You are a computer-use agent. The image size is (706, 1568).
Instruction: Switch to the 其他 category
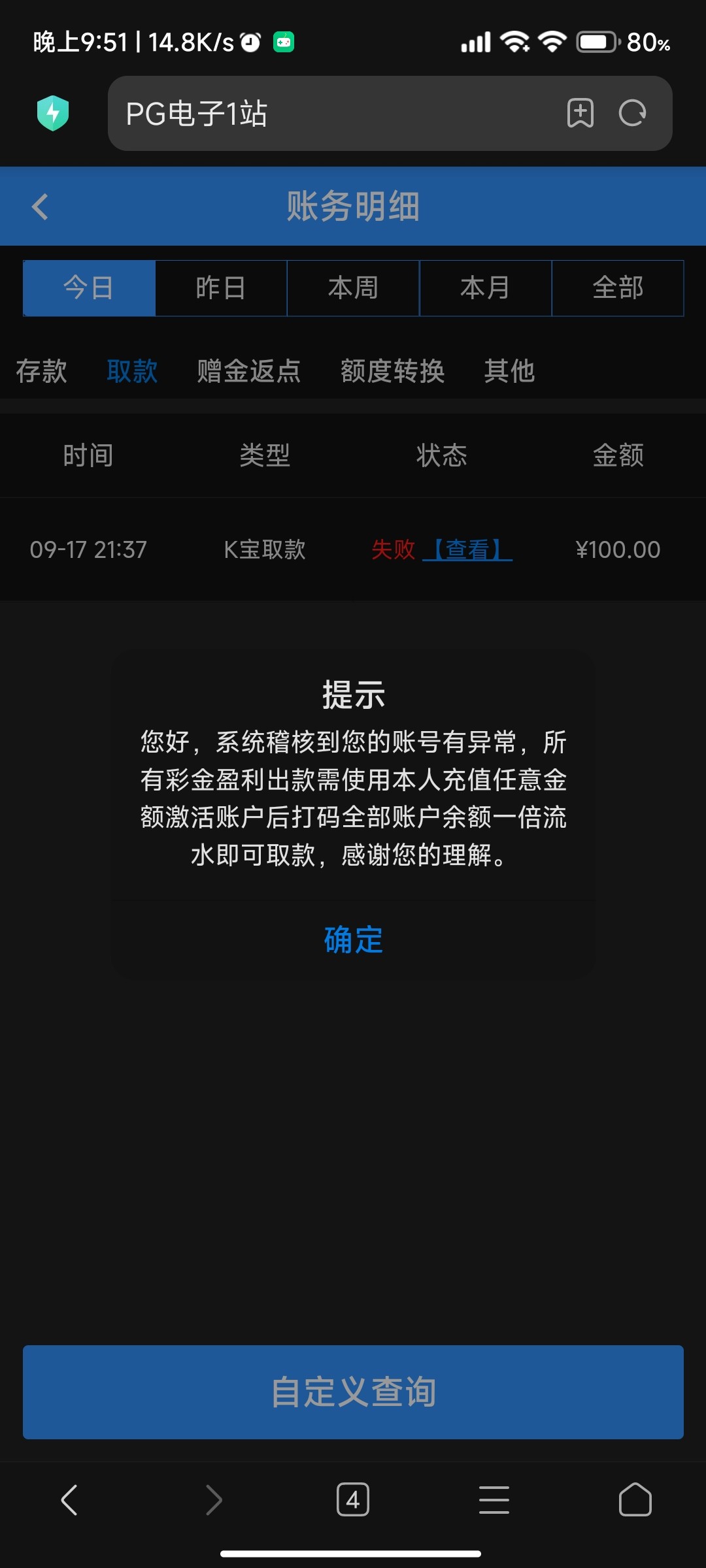click(509, 371)
